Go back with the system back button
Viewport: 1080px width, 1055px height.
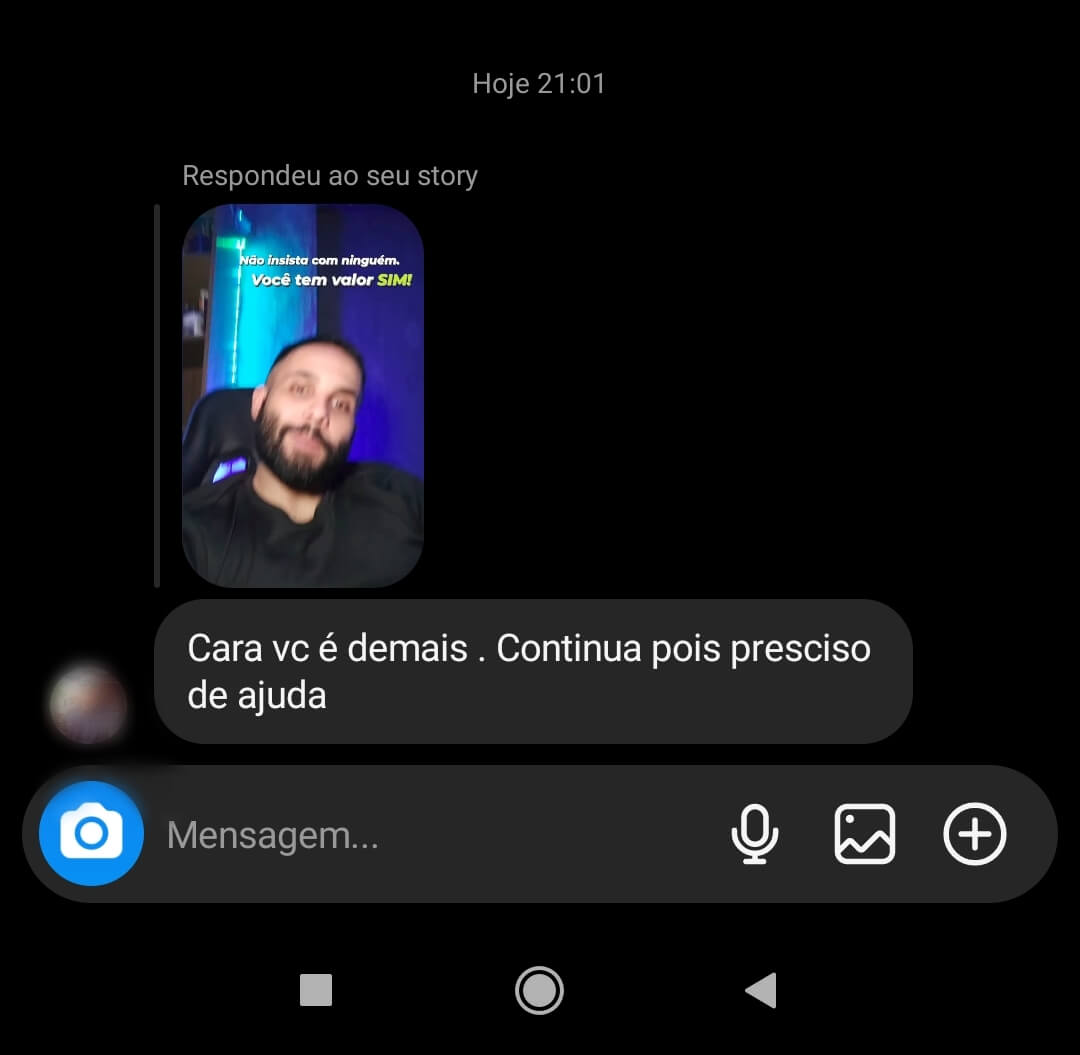[760, 991]
